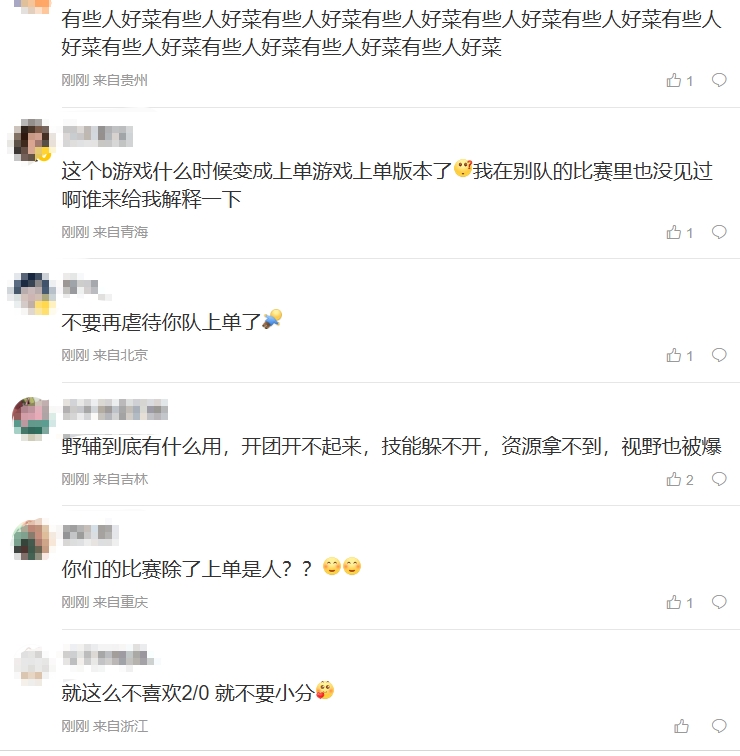Like the comment from 北京
740x756 pixels.
(674, 355)
